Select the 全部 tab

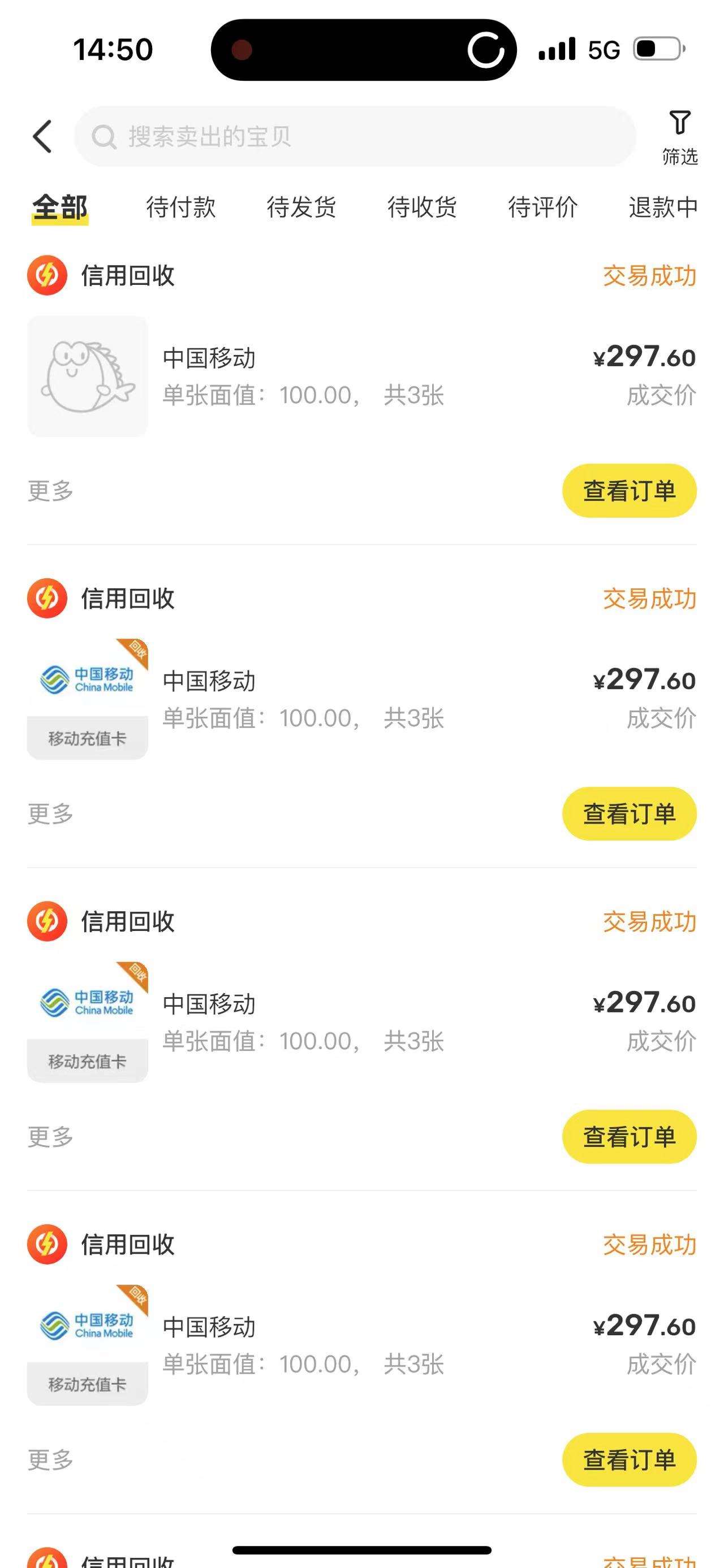coord(60,207)
